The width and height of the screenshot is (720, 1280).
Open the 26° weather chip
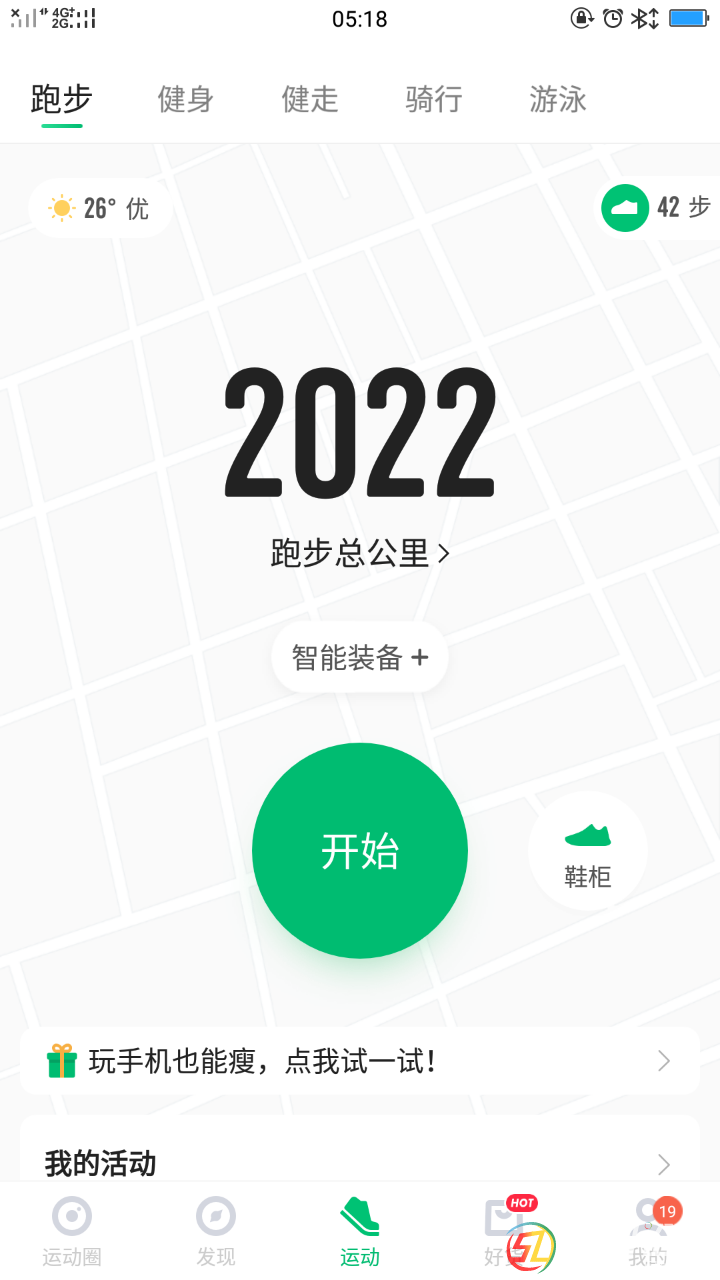point(100,208)
